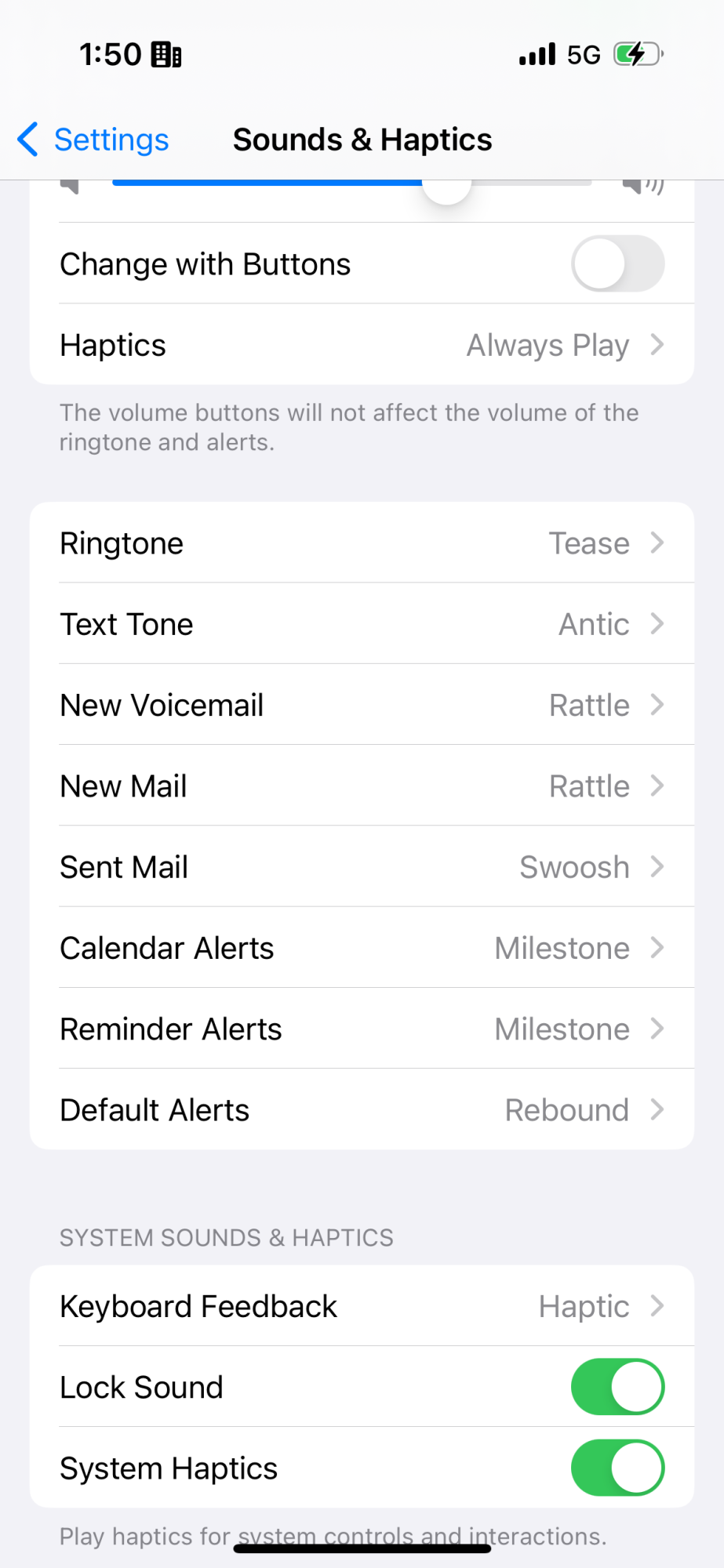Open Haptics Always Play setting
Image resolution: width=724 pixels, height=1568 pixels.
click(362, 345)
